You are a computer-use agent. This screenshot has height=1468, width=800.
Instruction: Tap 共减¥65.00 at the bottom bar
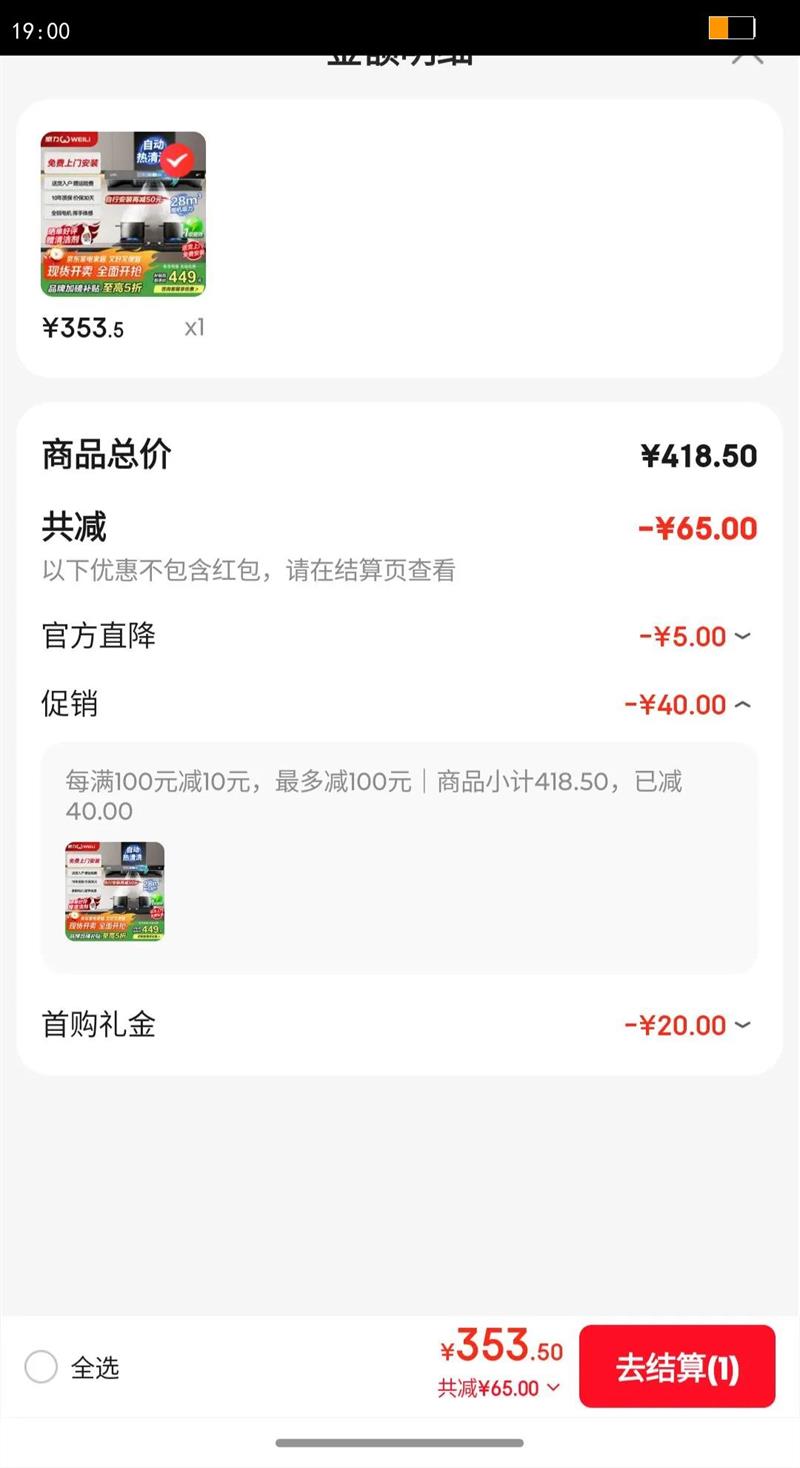point(498,1388)
